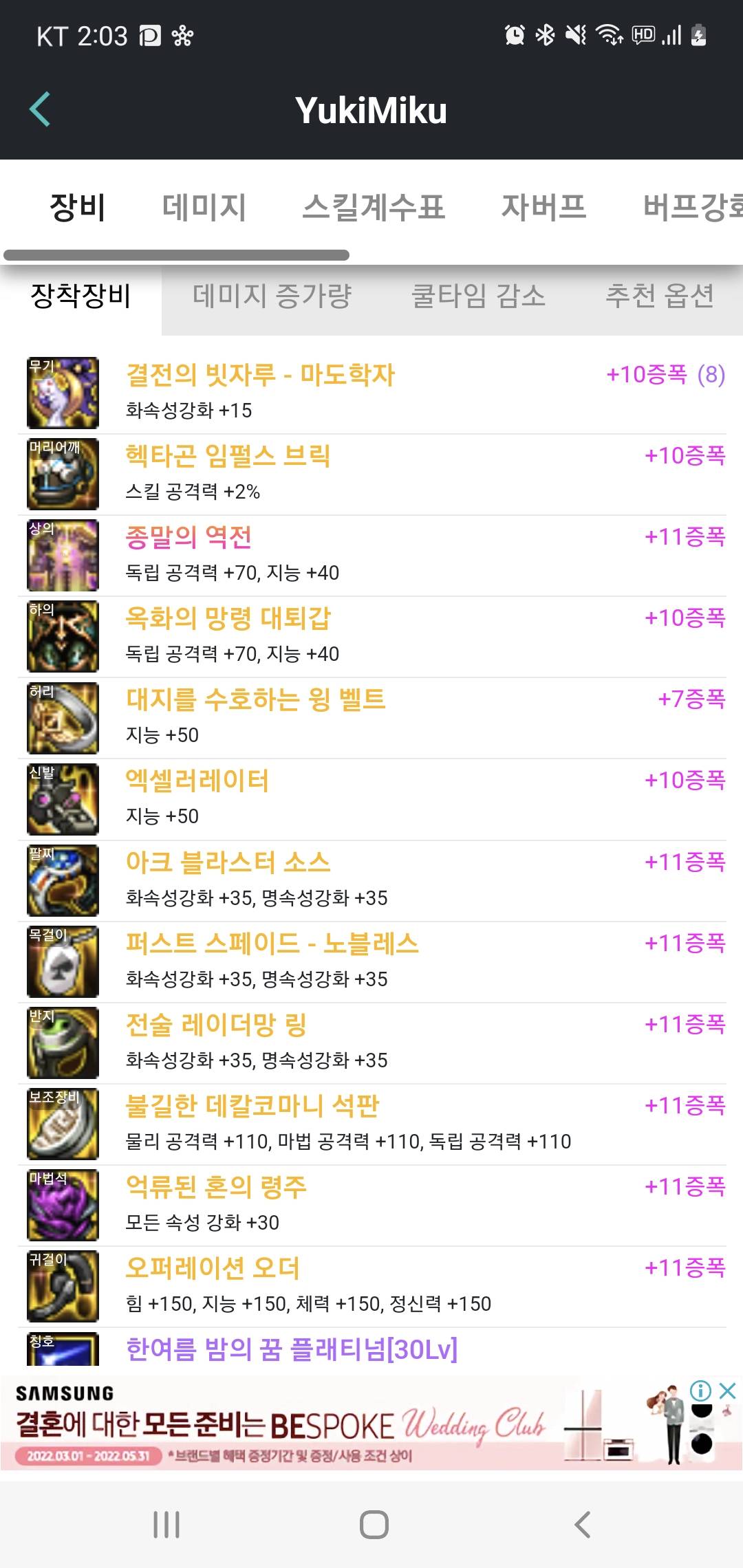This screenshot has height=1568, width=743.
Task: View the 종말의 역전 equipment row
Action: (x=371, y=555)
